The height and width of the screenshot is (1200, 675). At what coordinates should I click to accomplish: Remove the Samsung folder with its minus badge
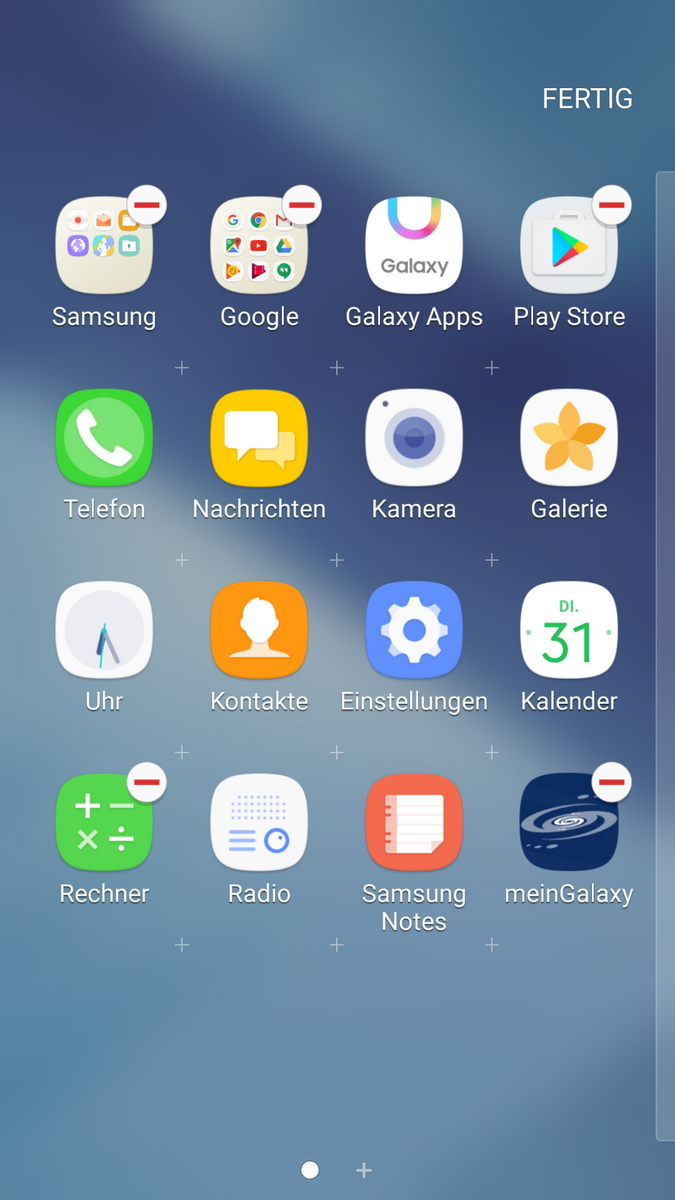[147, 205]
